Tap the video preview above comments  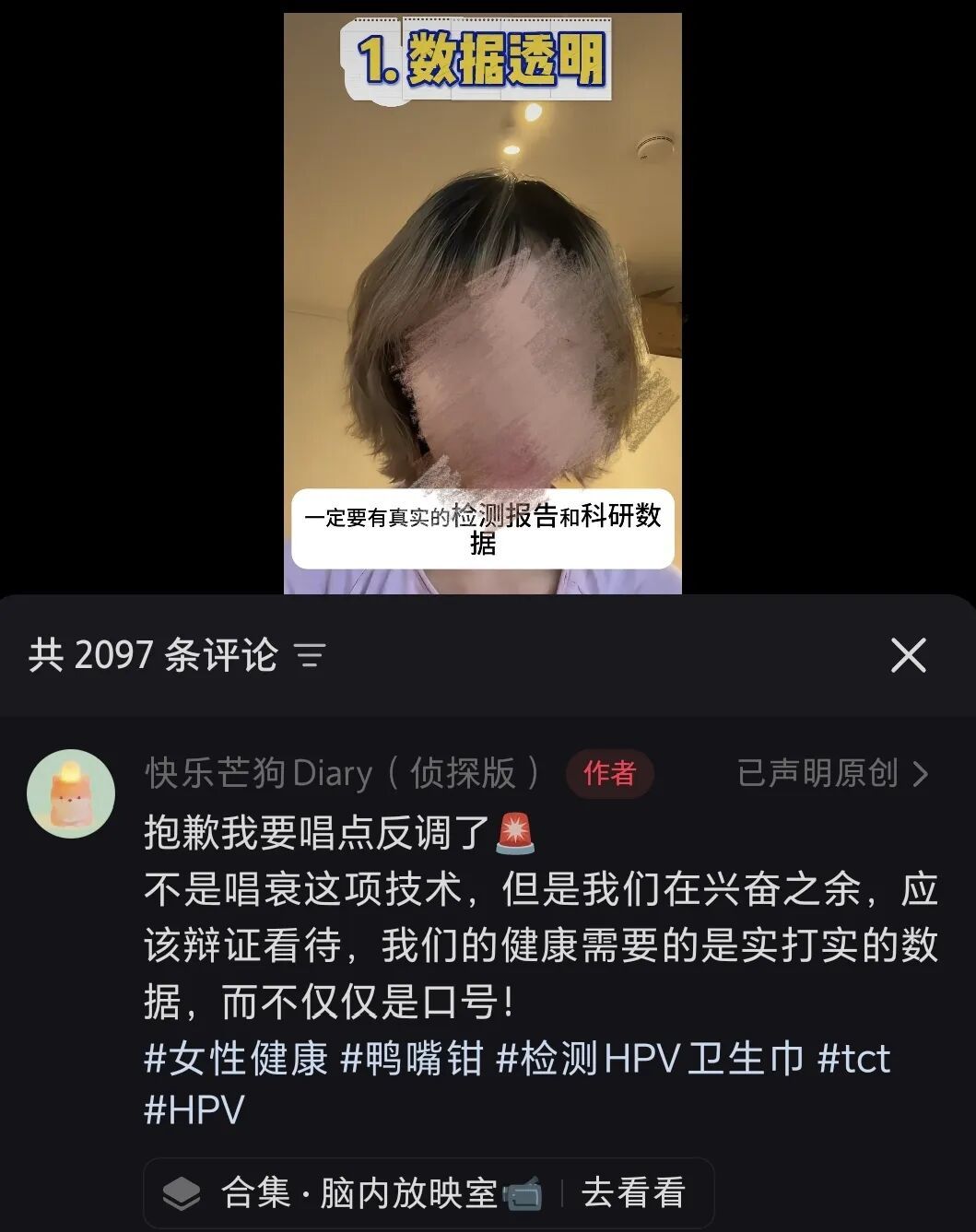coord(482,304)
